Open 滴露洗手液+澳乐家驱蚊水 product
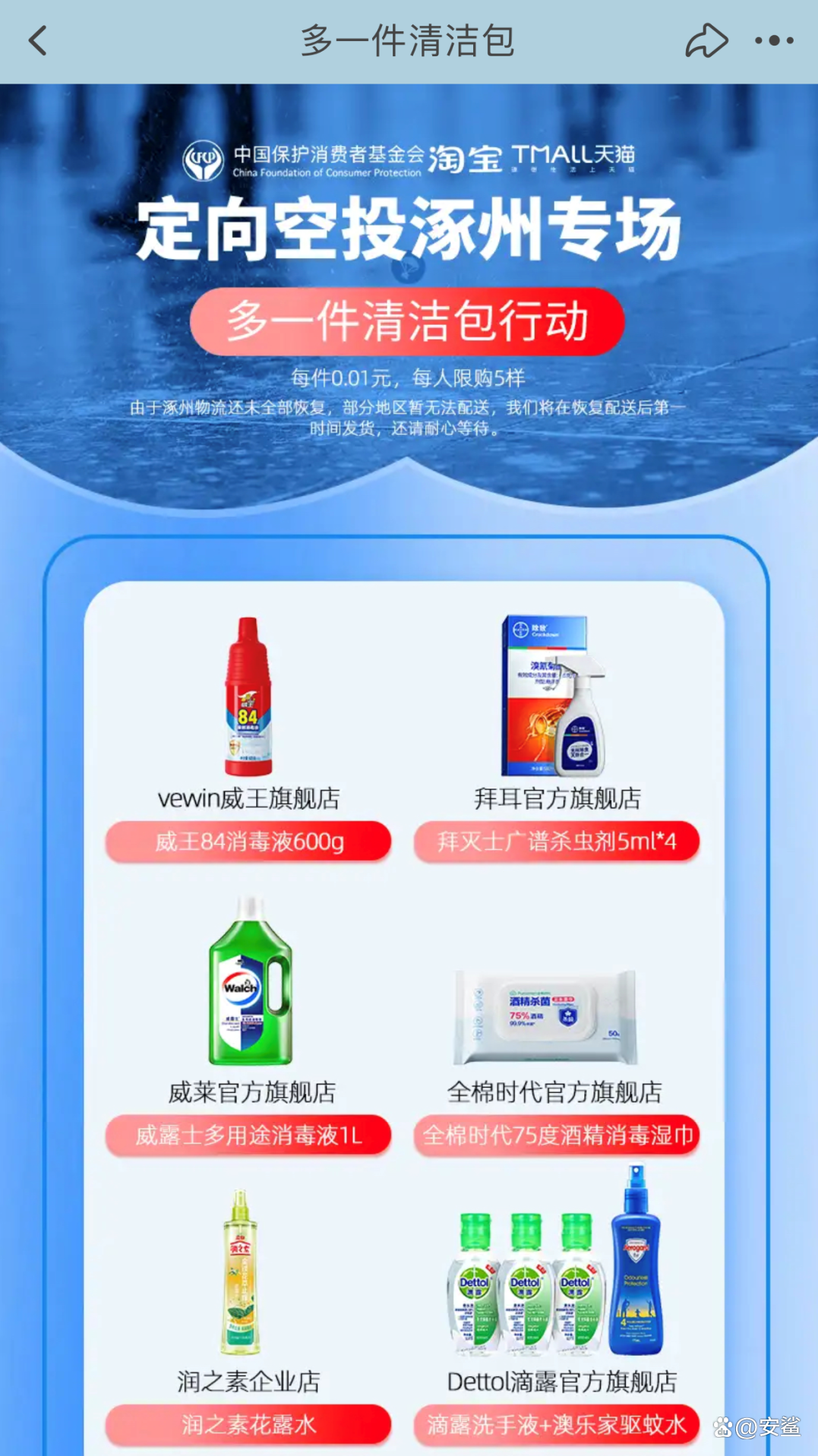The image size is (818, 1456). (557, 1424)
